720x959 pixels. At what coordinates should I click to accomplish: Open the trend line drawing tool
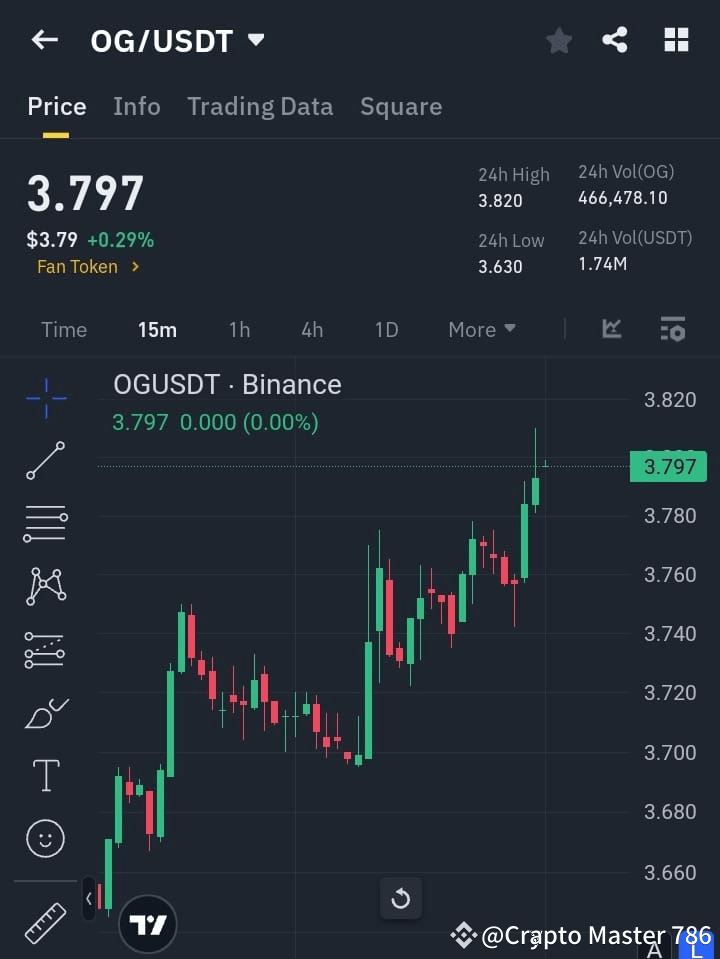click(45, 462)
